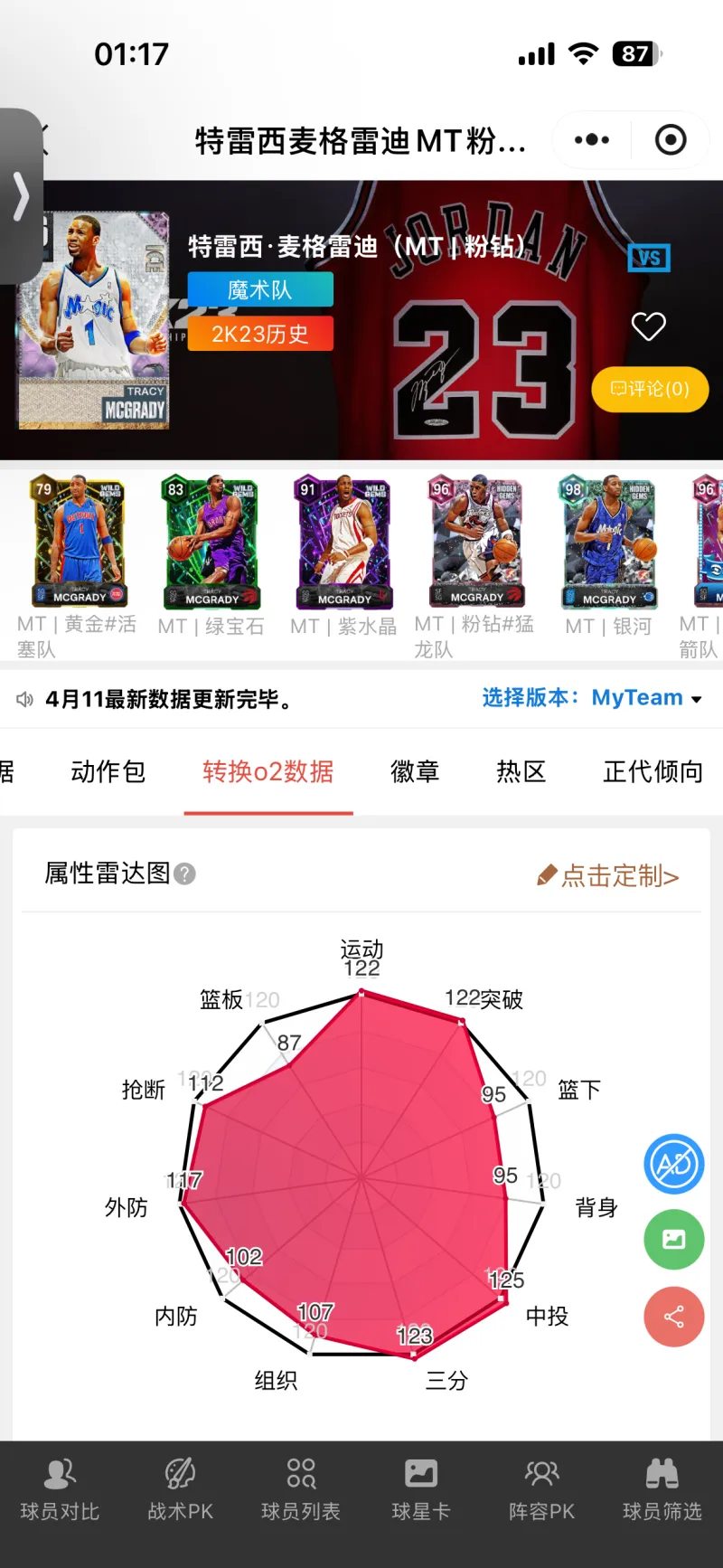Switch to the 动作包 tab
The image size is (723, 1568).
pos(108,771)
